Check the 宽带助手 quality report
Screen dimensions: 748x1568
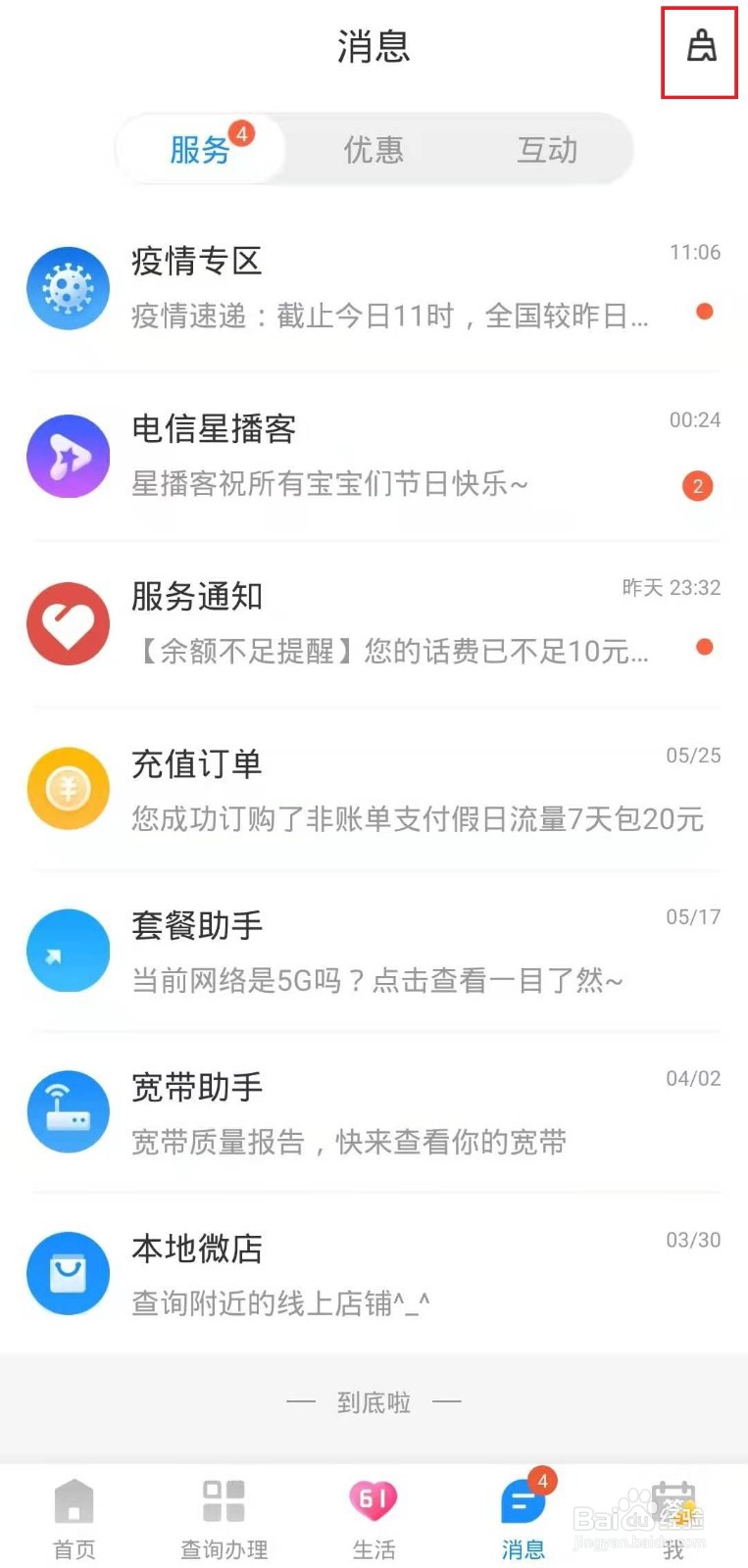[374, 1113]
